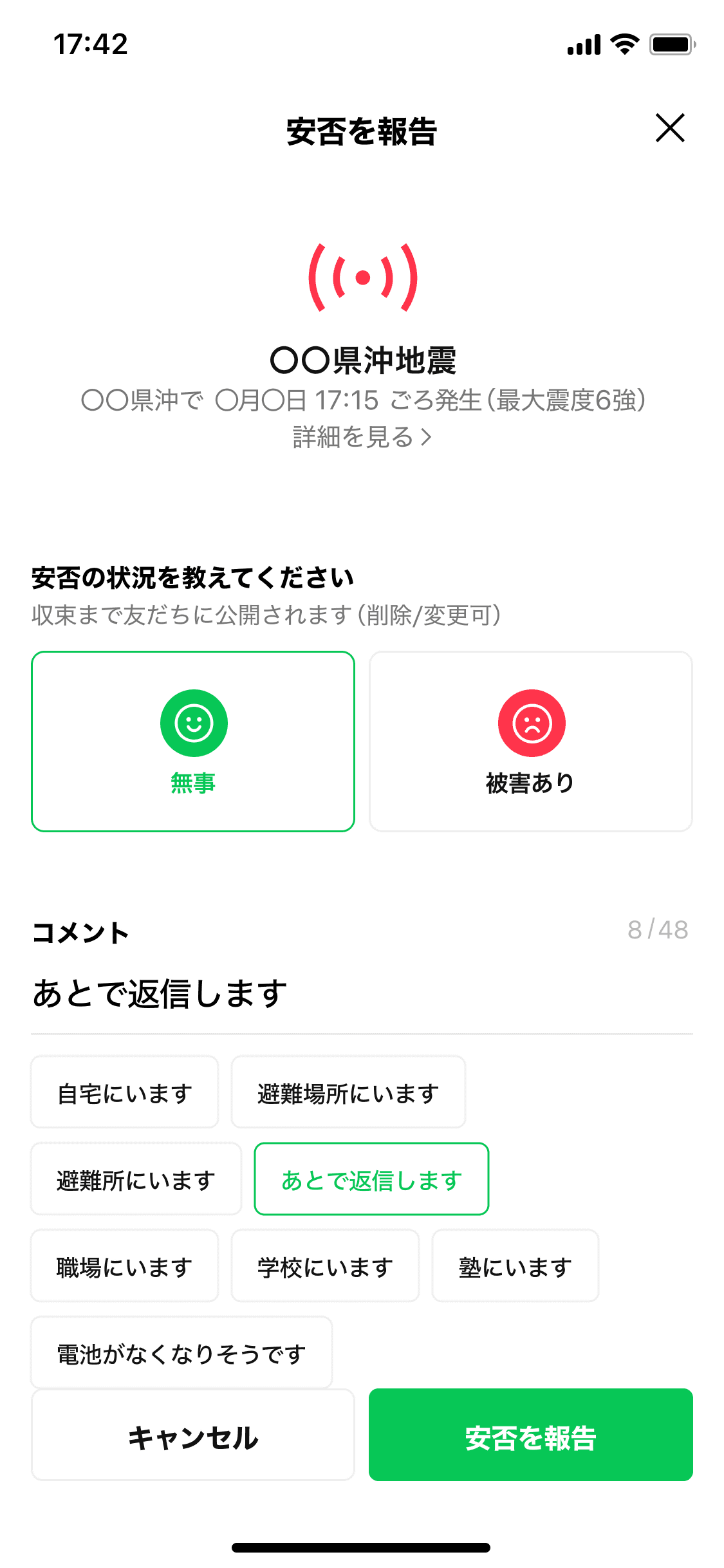Click the red earthquake alert icon
724x1568 pixels.
pos(364,278)
